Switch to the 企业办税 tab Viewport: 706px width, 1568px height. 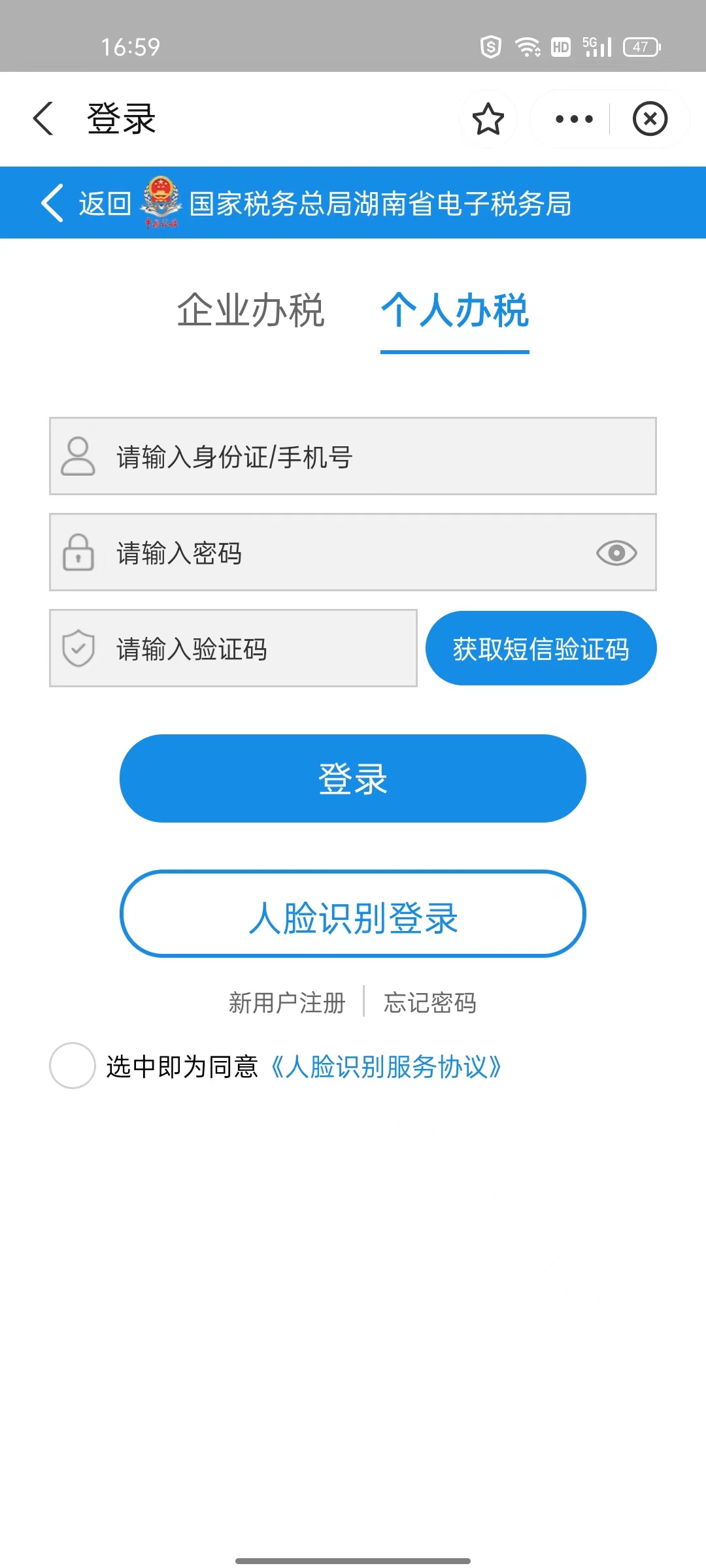(x=252, y=312)
